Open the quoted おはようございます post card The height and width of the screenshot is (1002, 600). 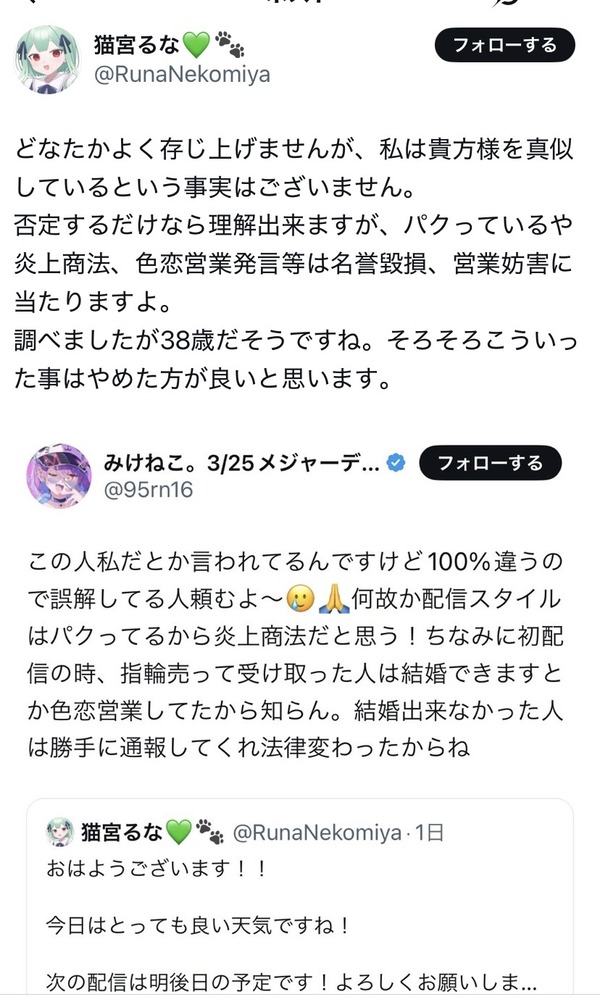300,898
